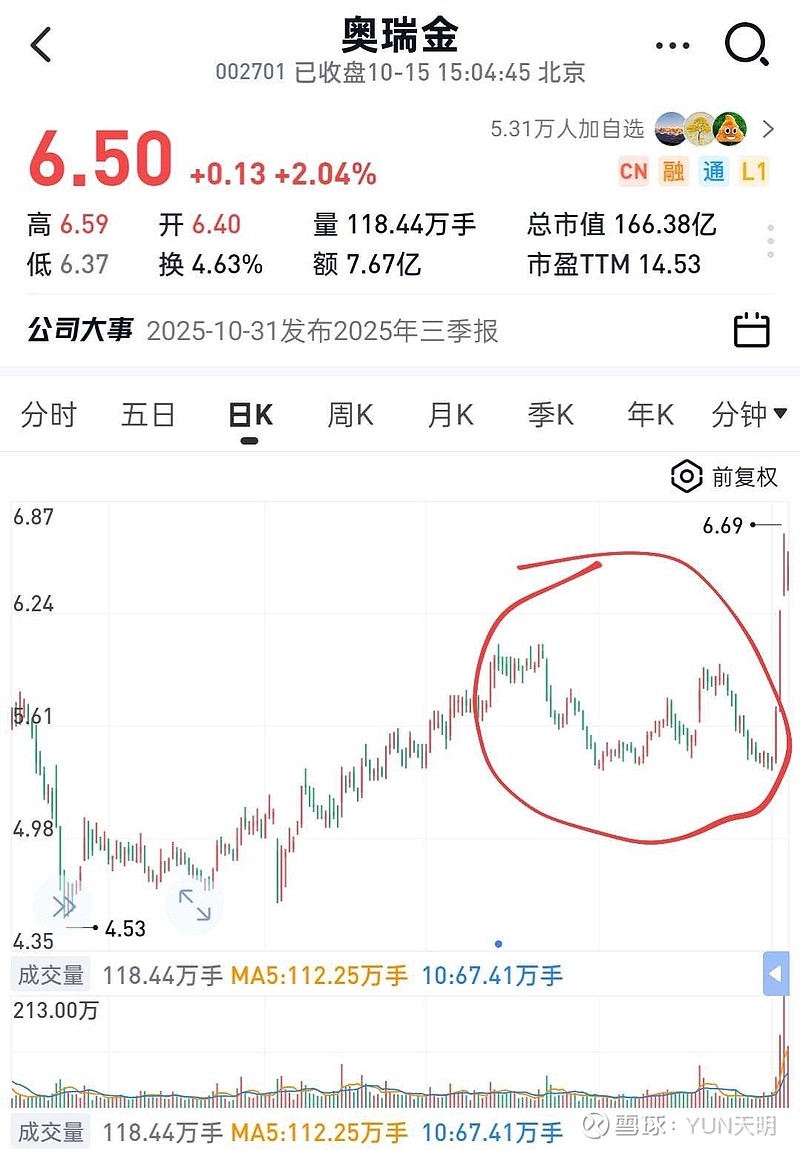Image resolution: width=800 pixels, height=1150 pixels.
Task: Click the hexagon gear icon next to 前复权
Action: (685, 477)
